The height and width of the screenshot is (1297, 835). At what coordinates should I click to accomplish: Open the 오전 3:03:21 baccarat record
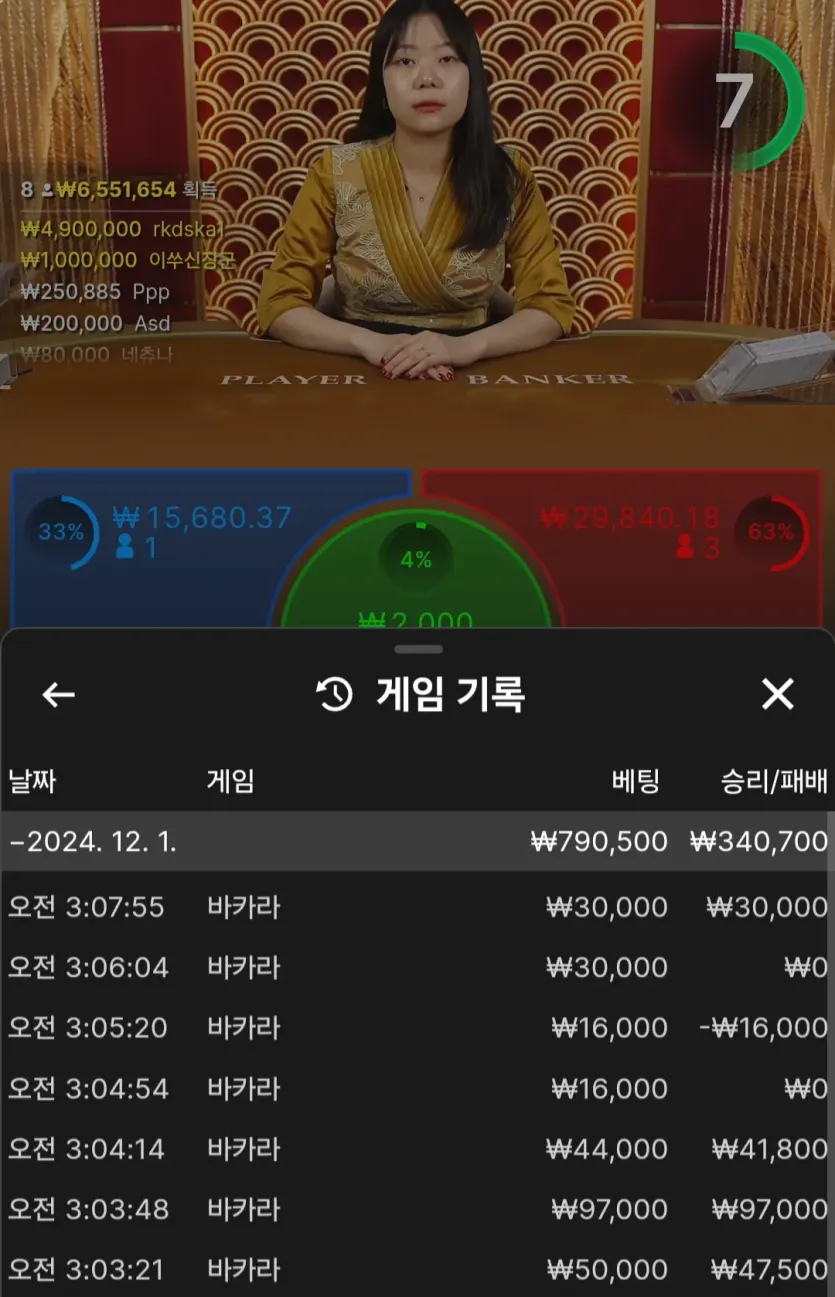pos(417,1270)
